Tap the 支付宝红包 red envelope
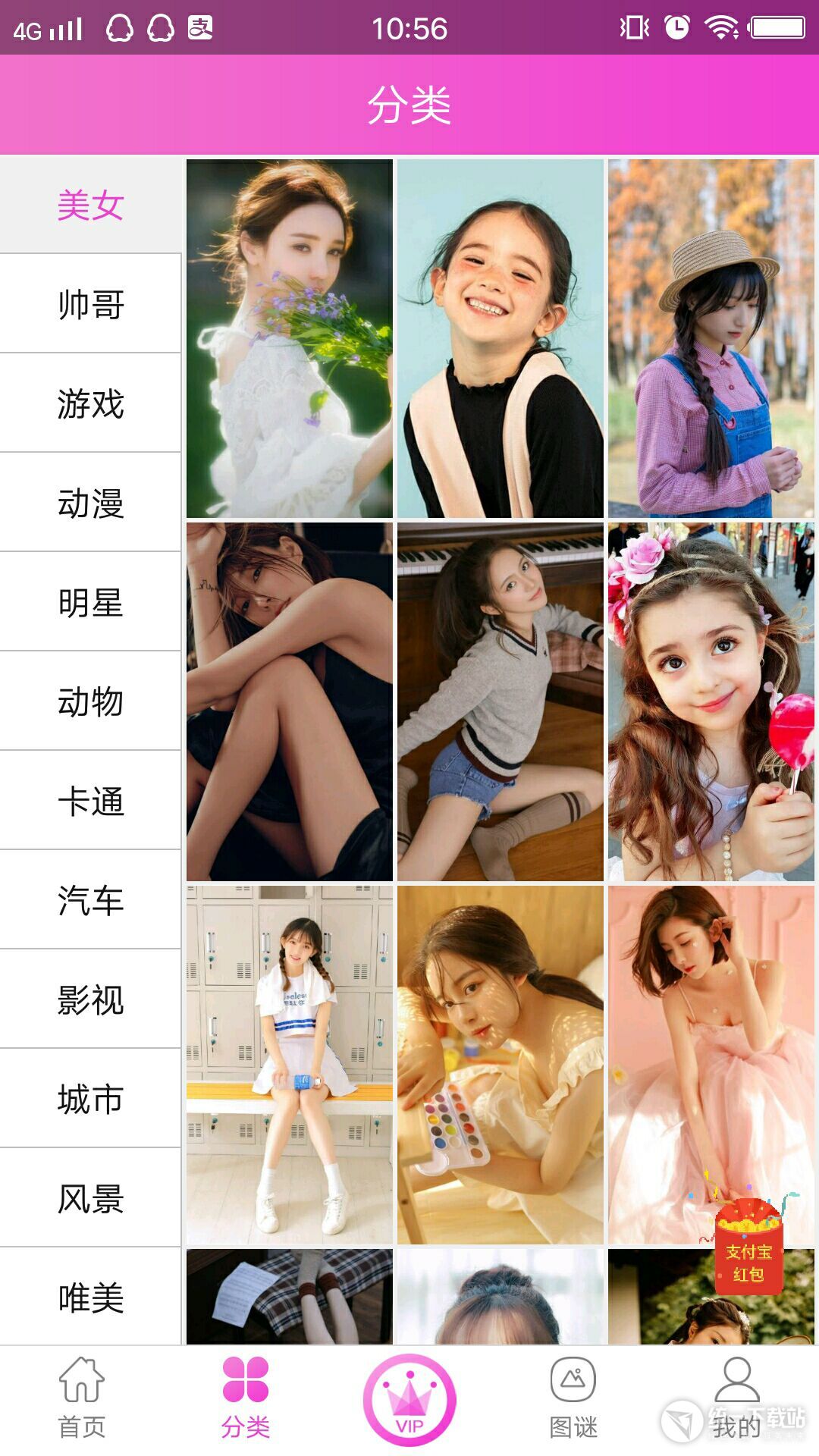This screenshot has width=819, height=1456. tap(748, 1247)
